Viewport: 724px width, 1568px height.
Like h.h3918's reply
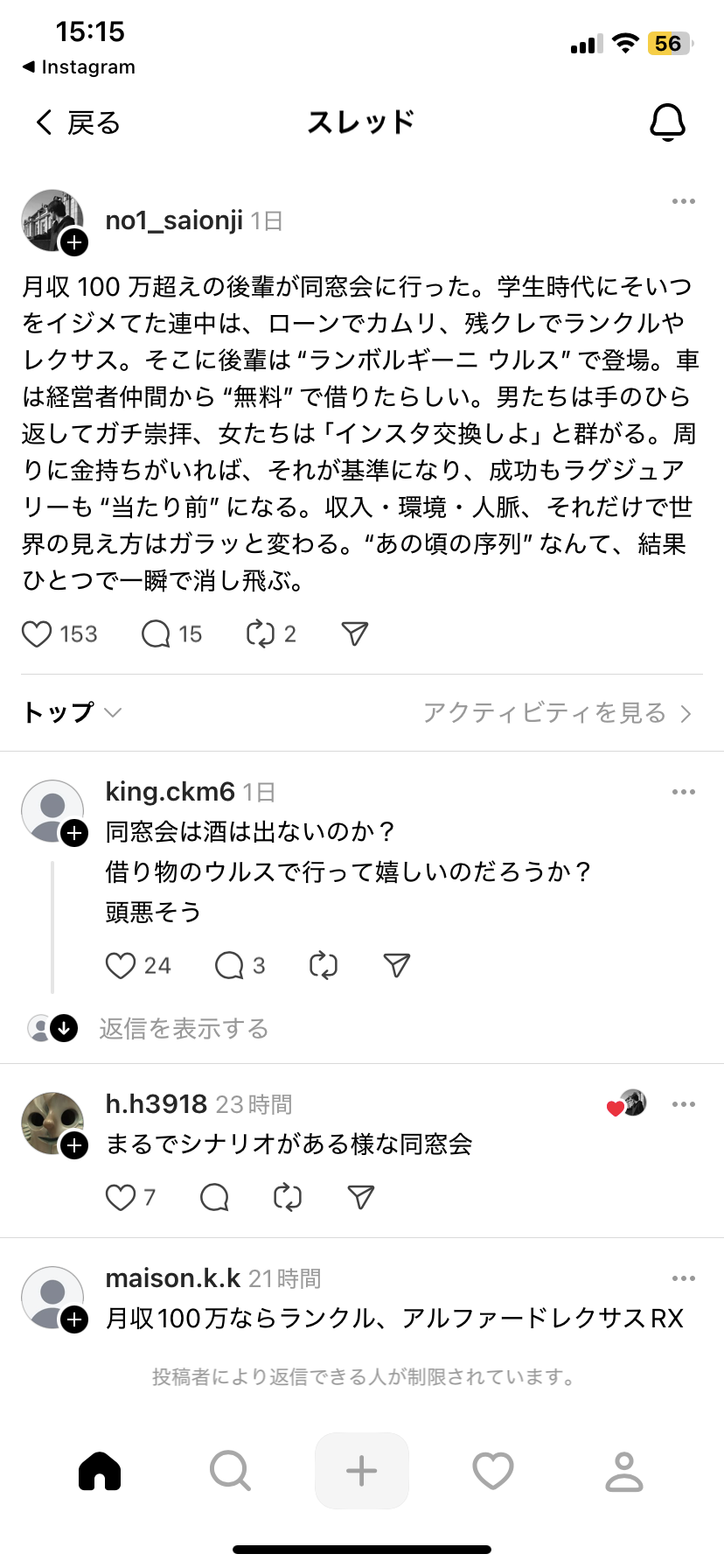[x=121, y=1197]
